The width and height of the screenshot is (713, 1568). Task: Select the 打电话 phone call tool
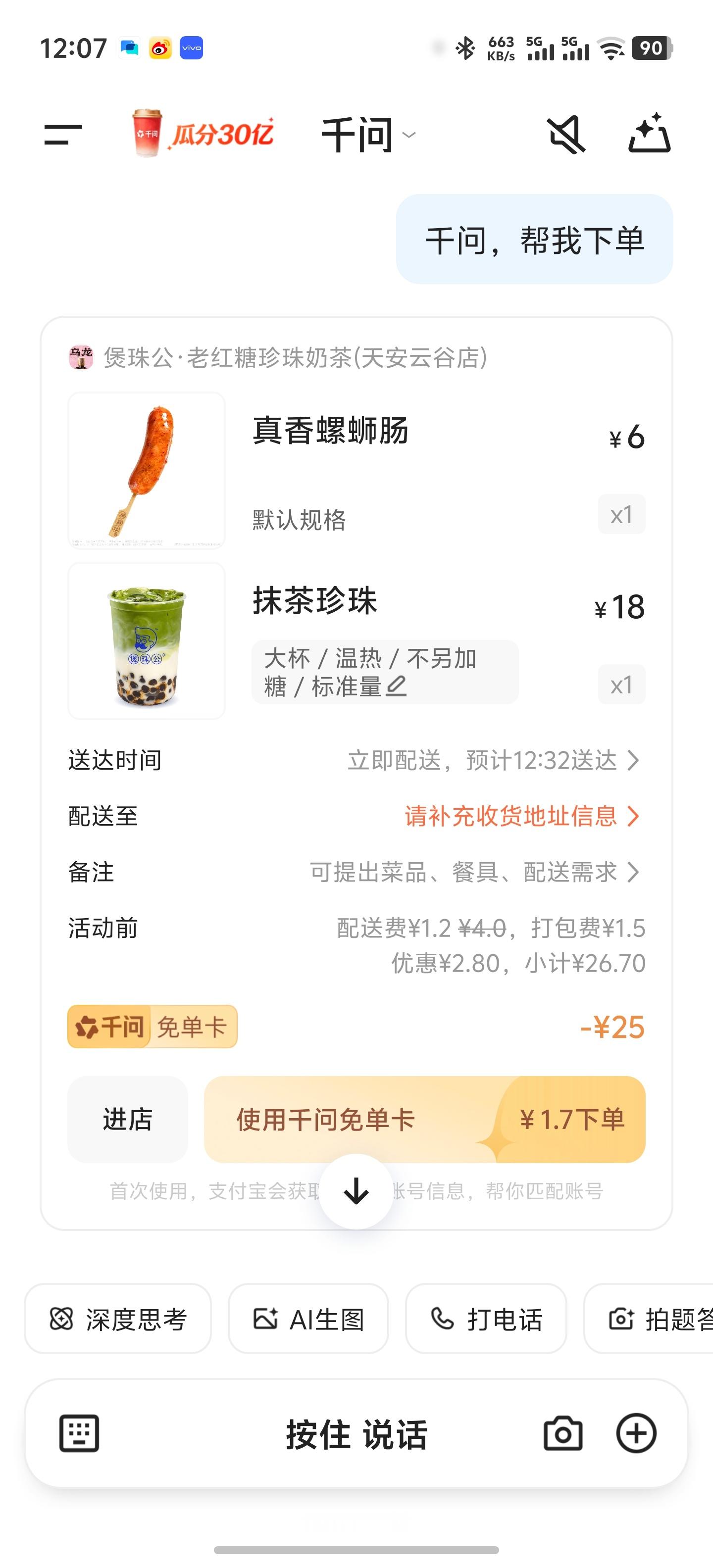tap(486, 1319)
